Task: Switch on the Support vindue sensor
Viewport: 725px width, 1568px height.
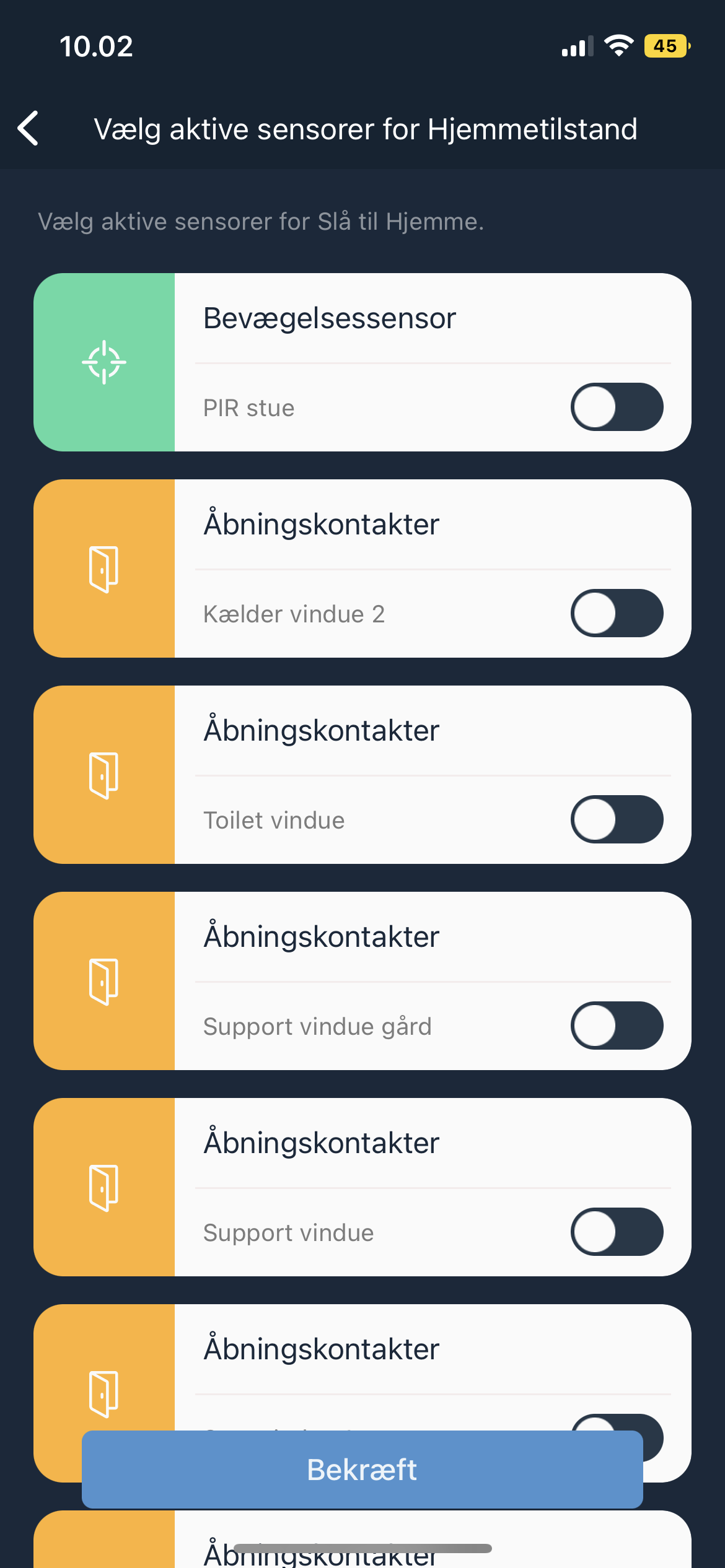Action: (617, 1232)
